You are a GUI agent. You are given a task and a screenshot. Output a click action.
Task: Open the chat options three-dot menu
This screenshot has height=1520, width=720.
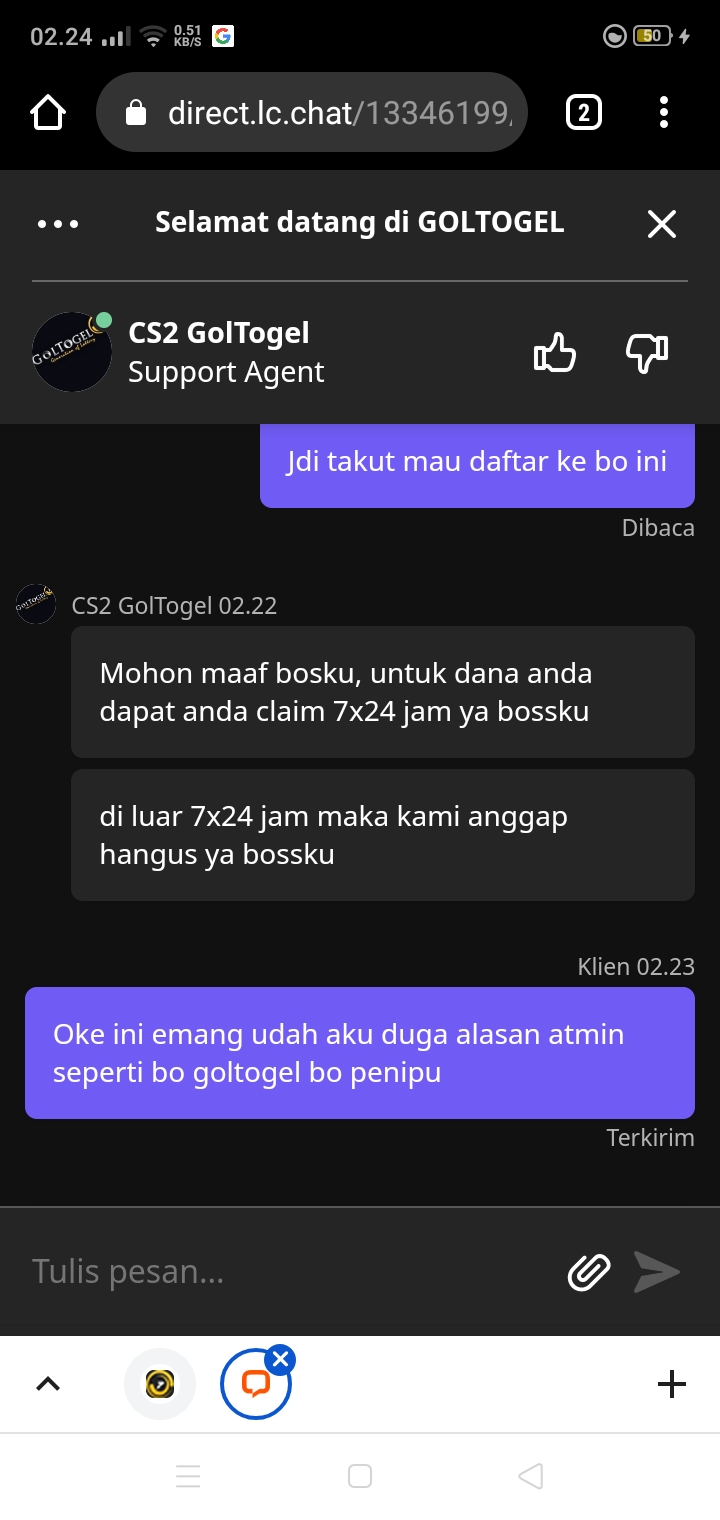coord(58,223)
